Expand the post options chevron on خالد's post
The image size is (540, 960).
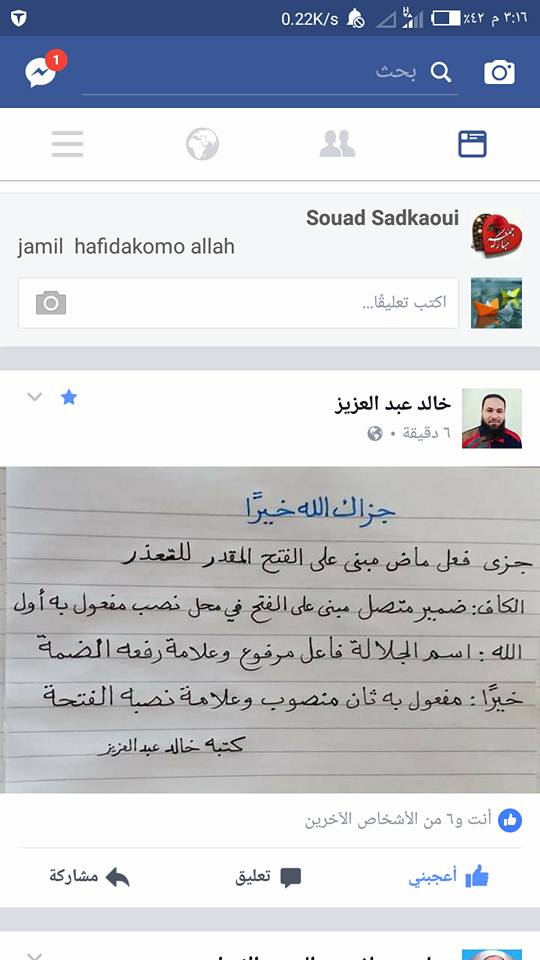35,397
